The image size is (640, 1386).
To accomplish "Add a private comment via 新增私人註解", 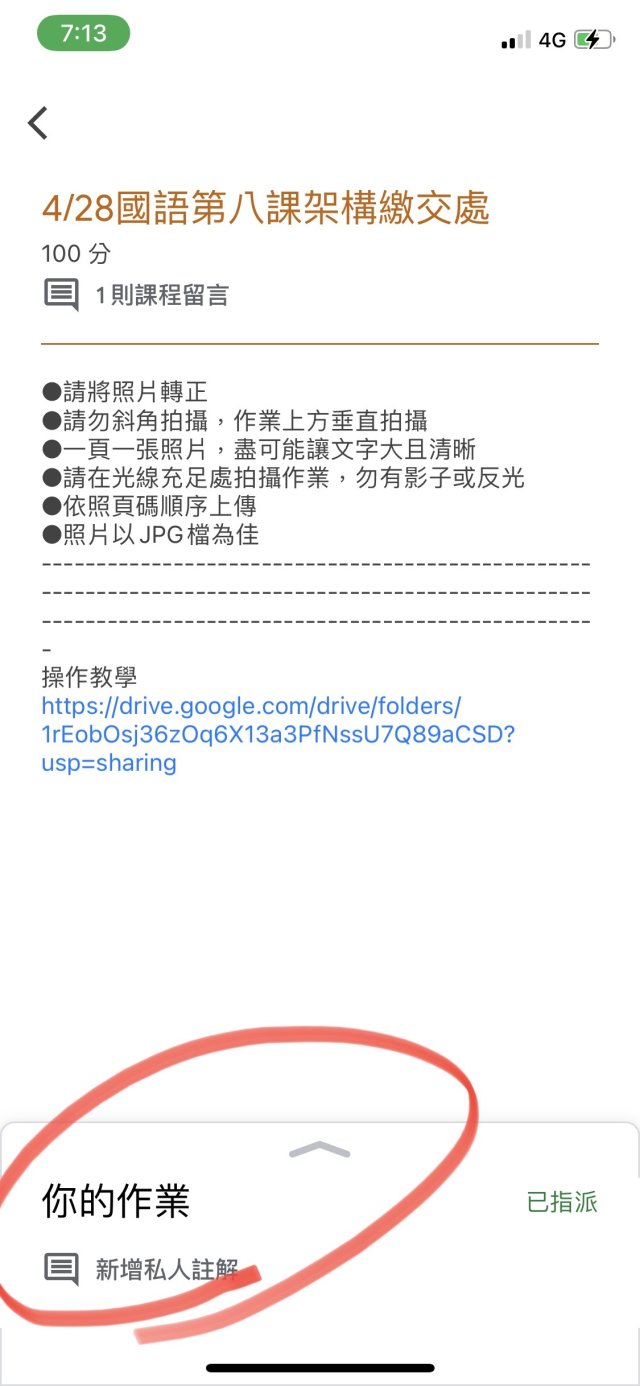I will 141,1270.
